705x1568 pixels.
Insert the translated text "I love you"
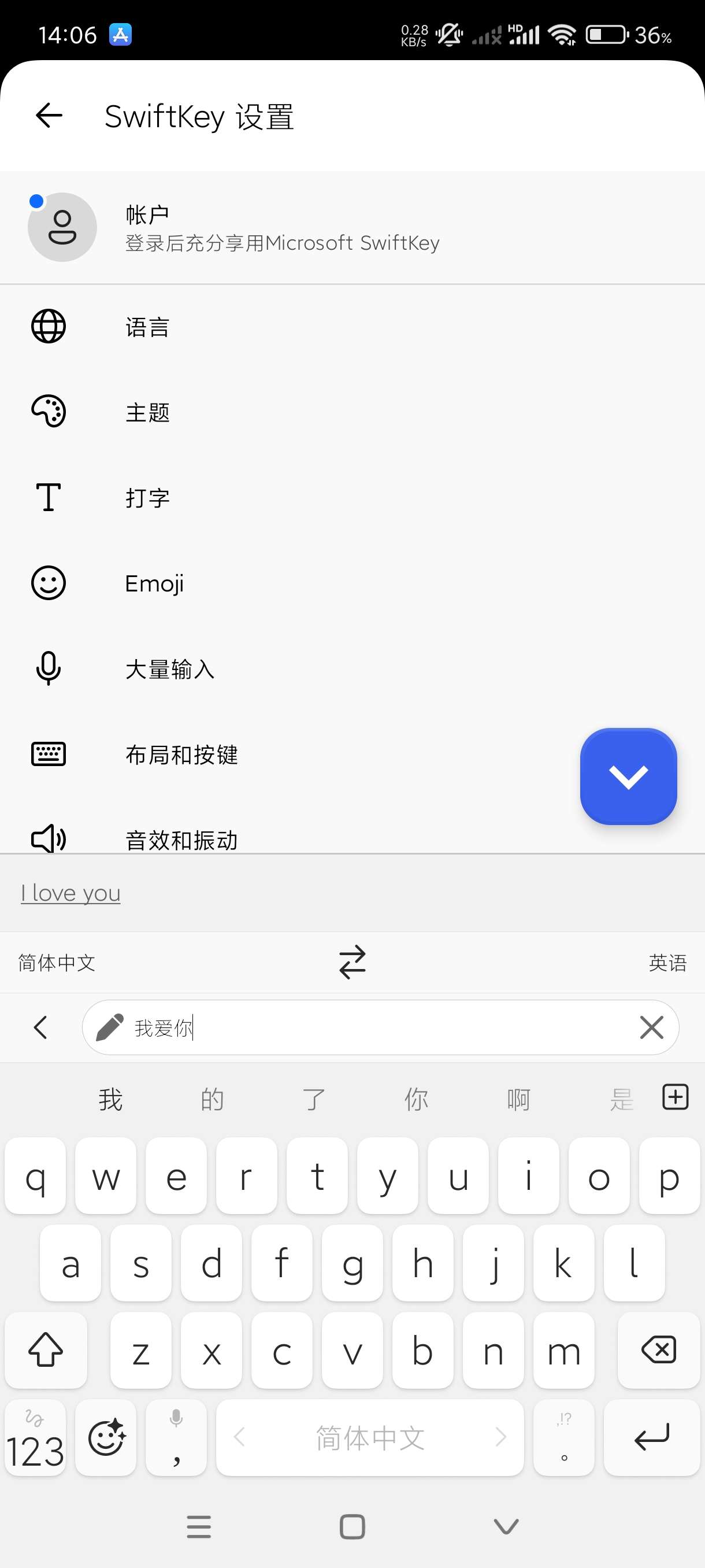[x=70, y=893]
